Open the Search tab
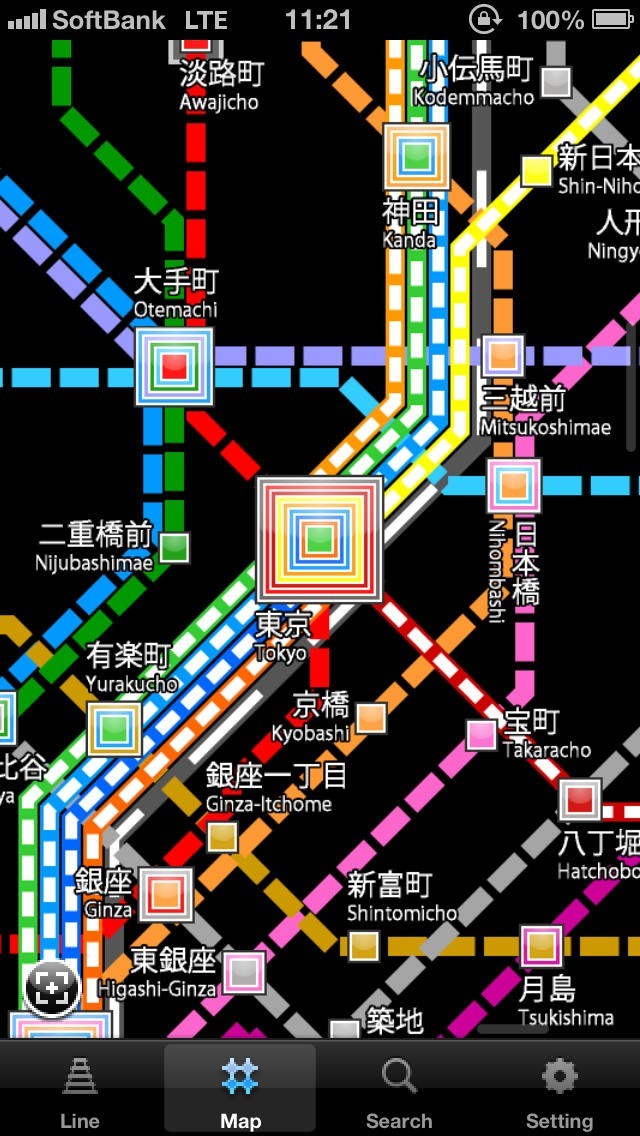The height and width of the screenshot is (1136, 640). (x=399, y=1089)
